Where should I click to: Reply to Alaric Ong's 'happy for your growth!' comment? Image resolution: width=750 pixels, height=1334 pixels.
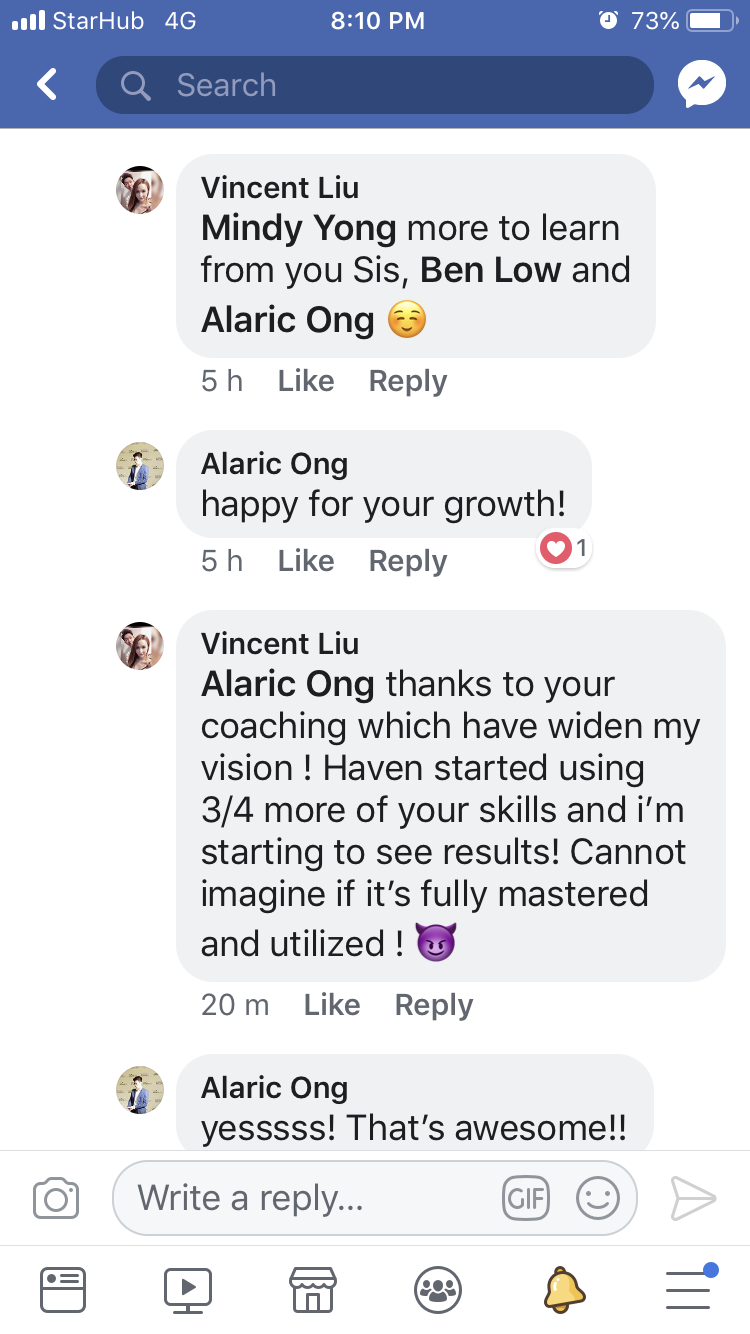407,561
